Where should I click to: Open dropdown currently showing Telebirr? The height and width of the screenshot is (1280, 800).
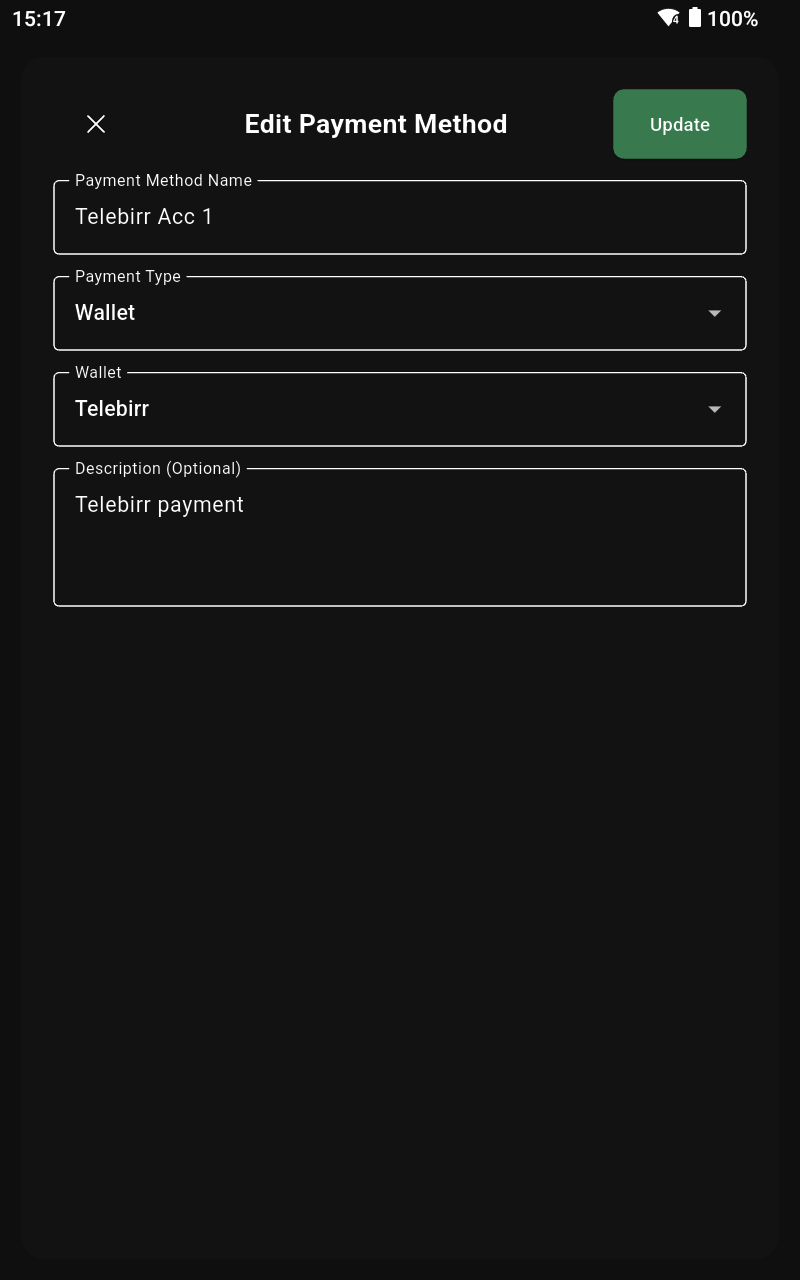click(400, 409)
